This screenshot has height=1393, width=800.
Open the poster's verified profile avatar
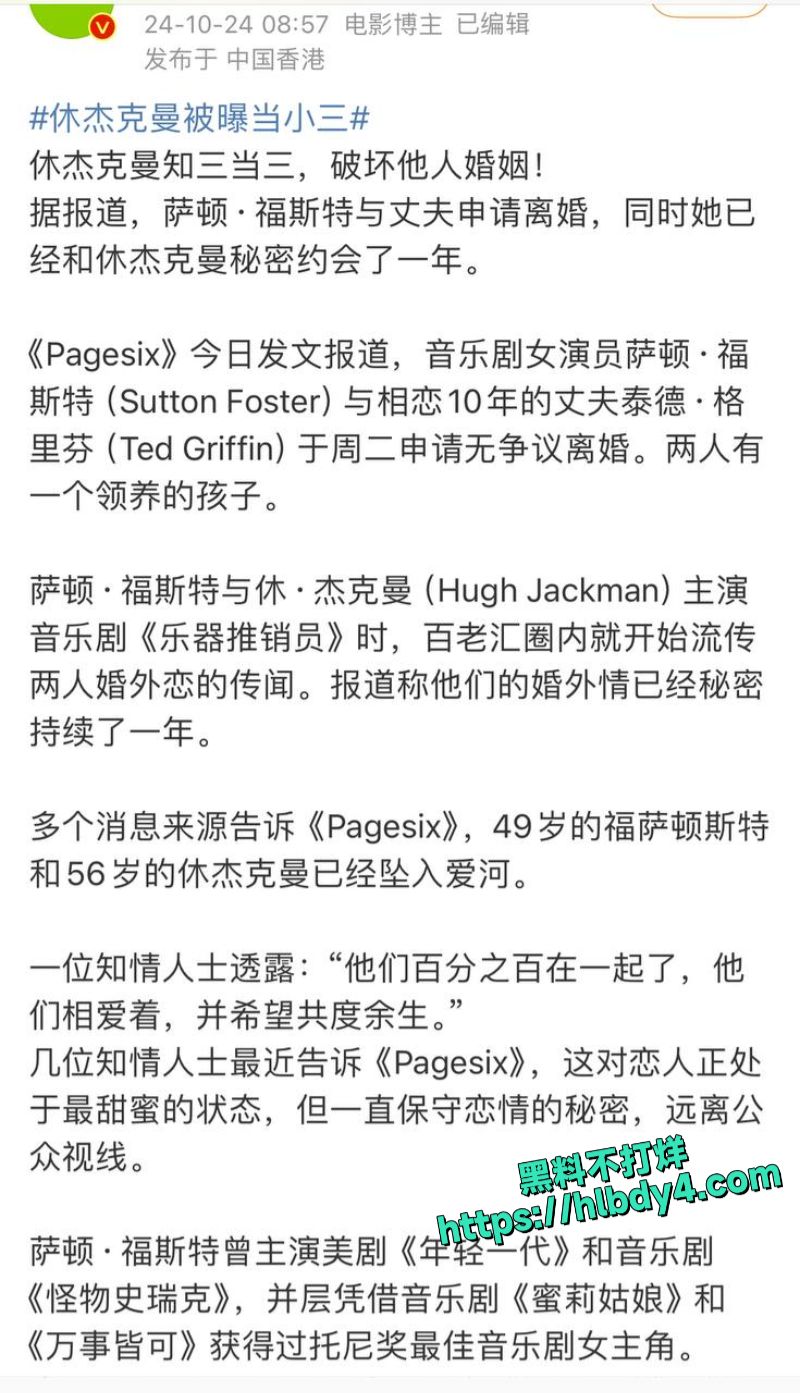click(74, 18)
